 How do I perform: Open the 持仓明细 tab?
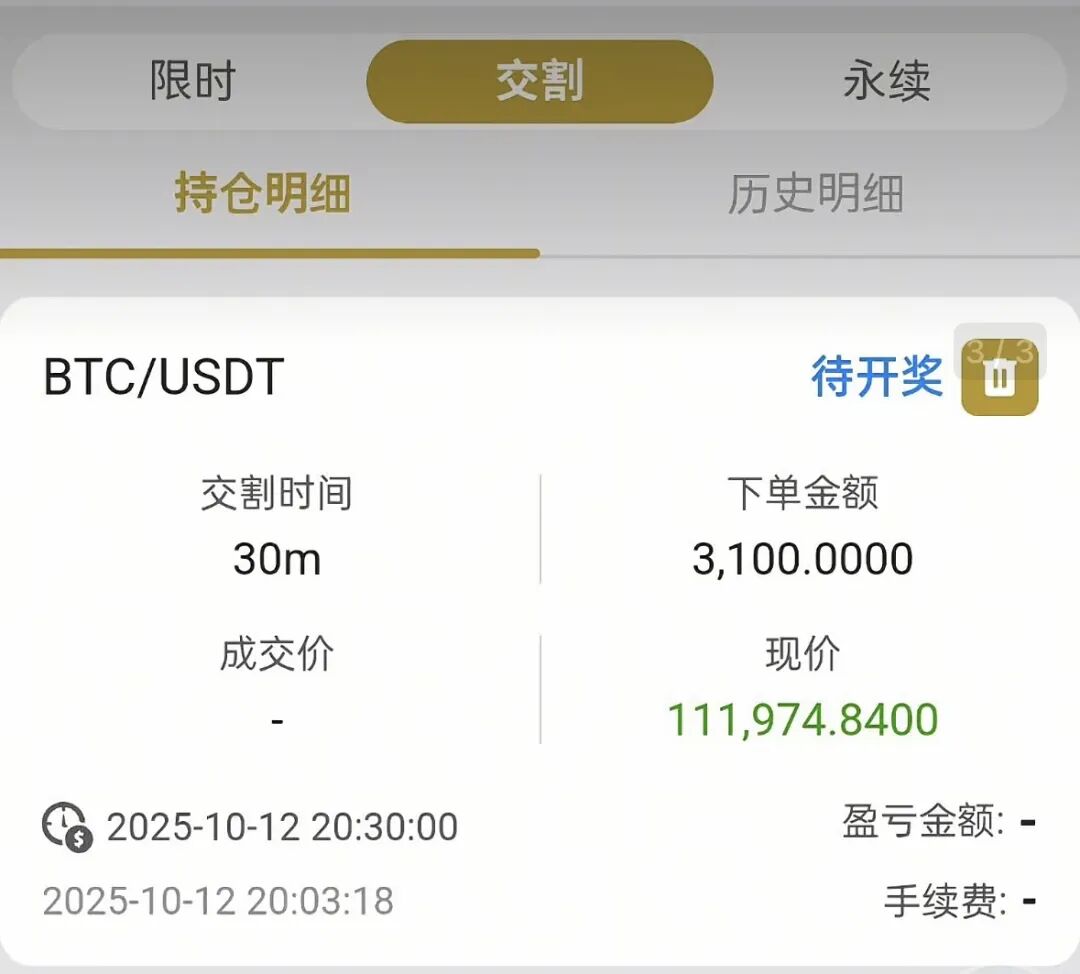click(263, 193)
